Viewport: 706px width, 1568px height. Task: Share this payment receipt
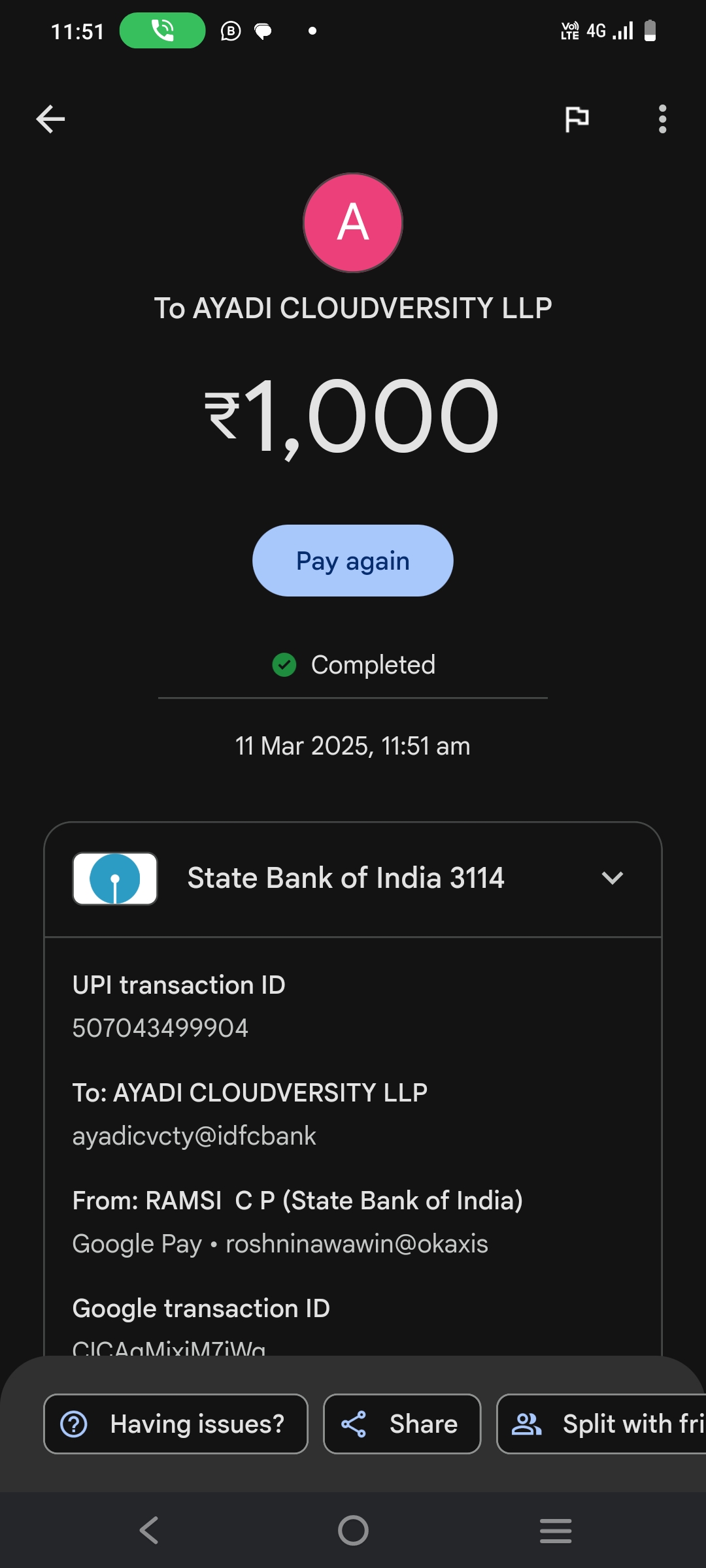click(x=402, y=1424)
